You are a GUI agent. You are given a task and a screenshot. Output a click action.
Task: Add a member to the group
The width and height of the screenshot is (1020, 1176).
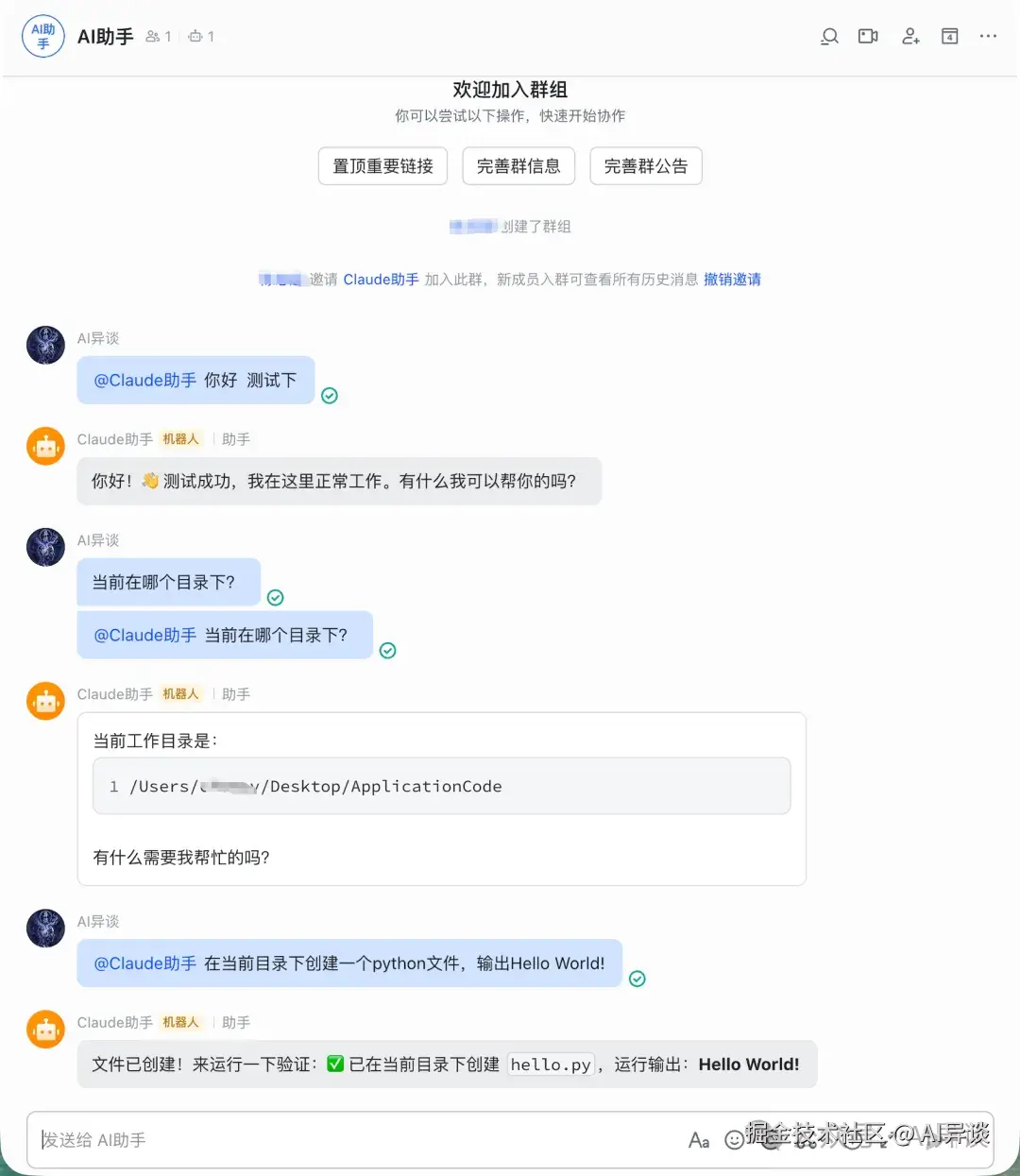click(x=910, y=37)
